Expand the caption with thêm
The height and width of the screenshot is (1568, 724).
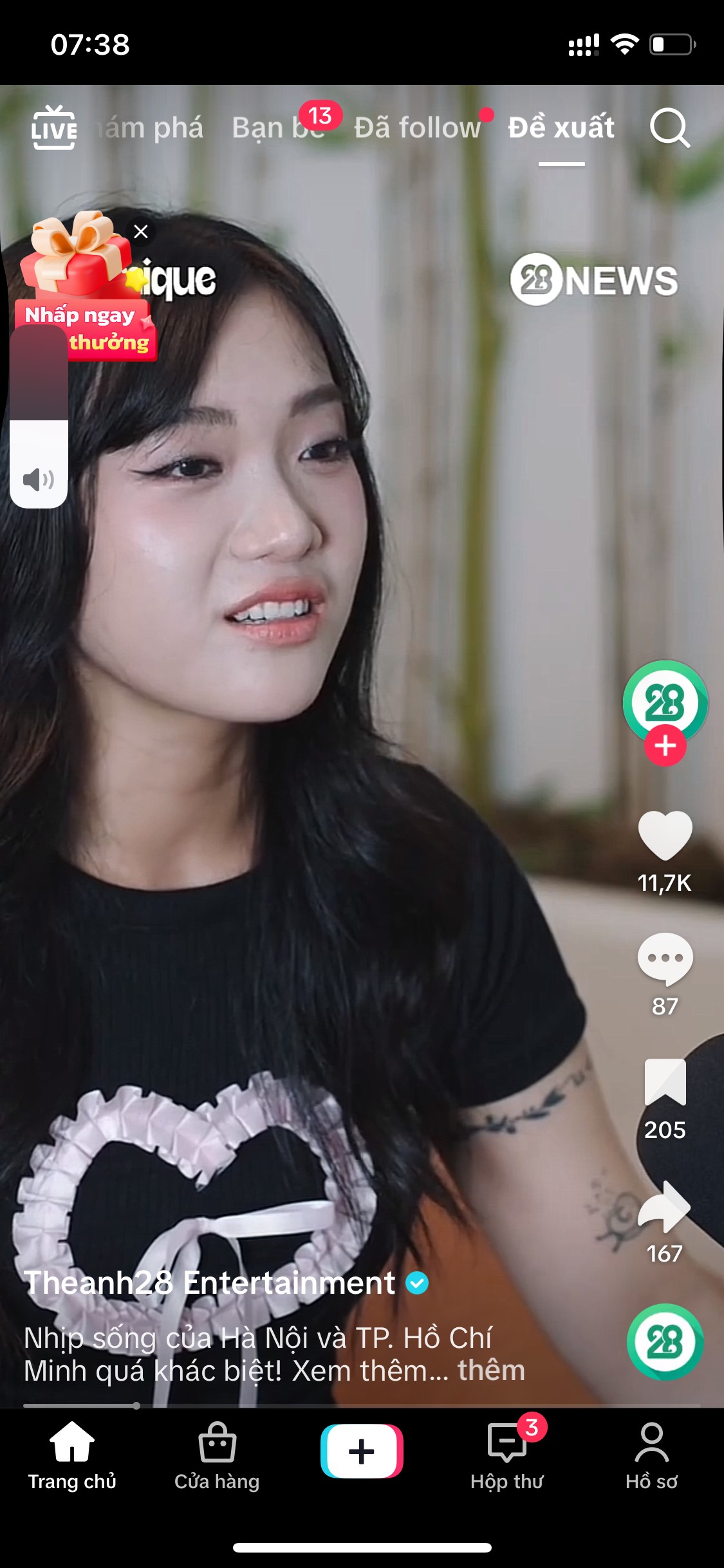point(492,1370)
